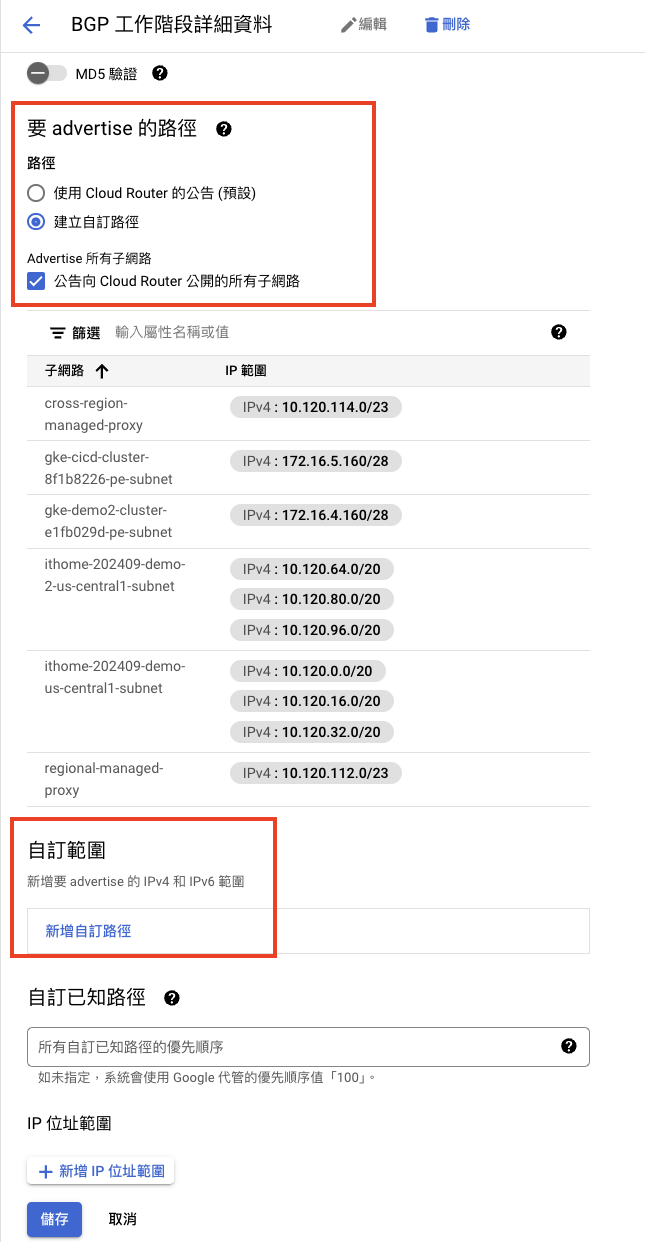The image size is (645, 1242).
Task: Open help icon inside the priority field
Action: (569, 1046)
